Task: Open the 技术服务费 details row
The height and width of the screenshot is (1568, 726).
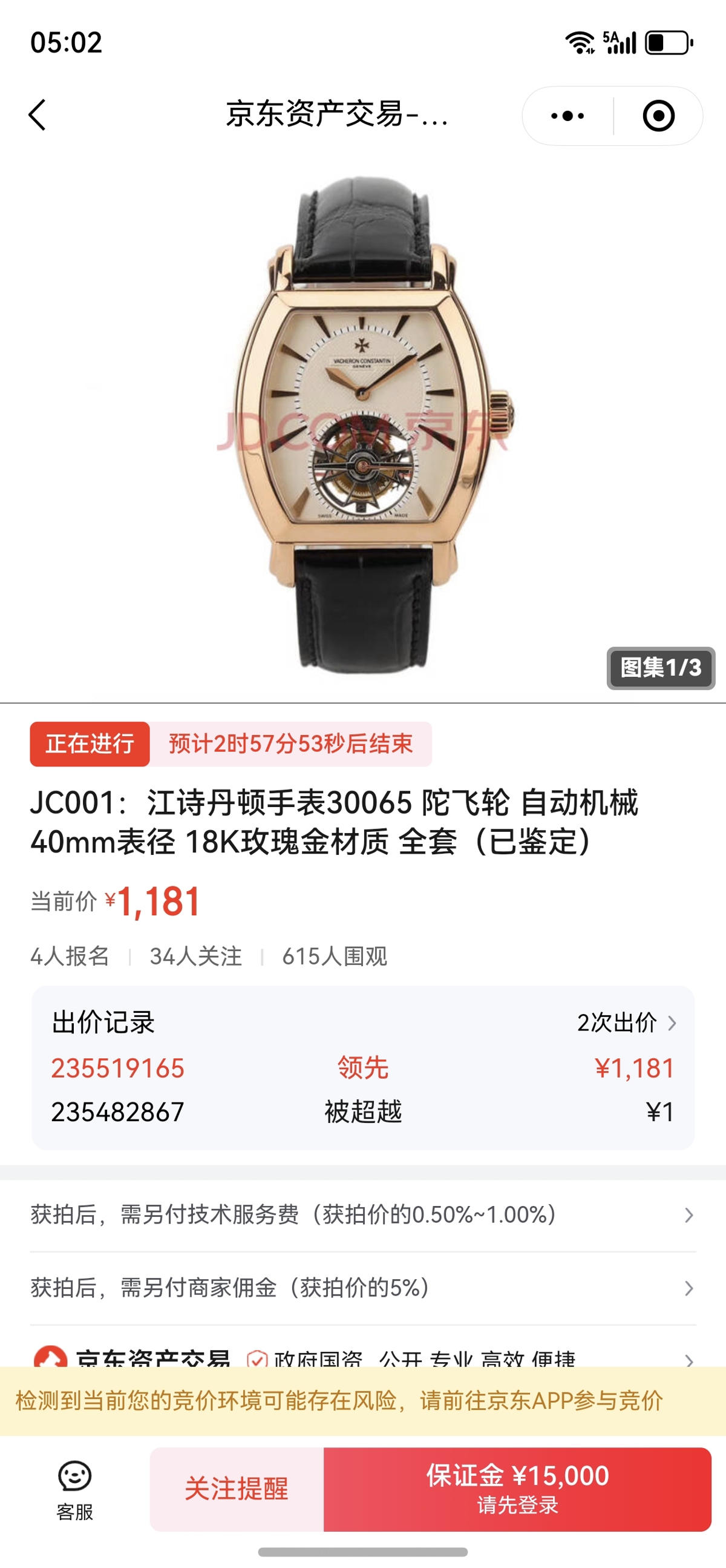Action: point(363,1215)
